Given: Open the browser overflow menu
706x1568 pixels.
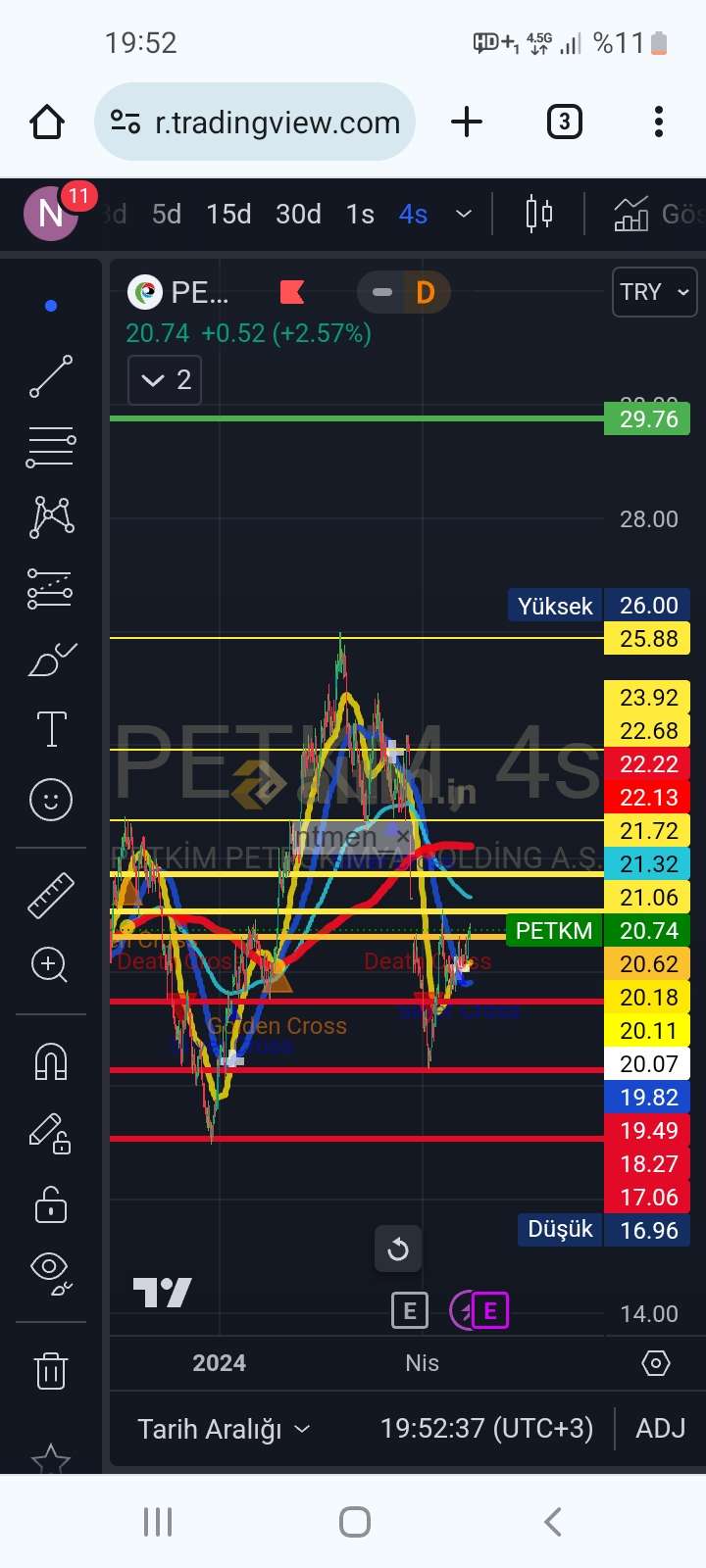Looking at the screenshot, I should (x=659, y=122).
